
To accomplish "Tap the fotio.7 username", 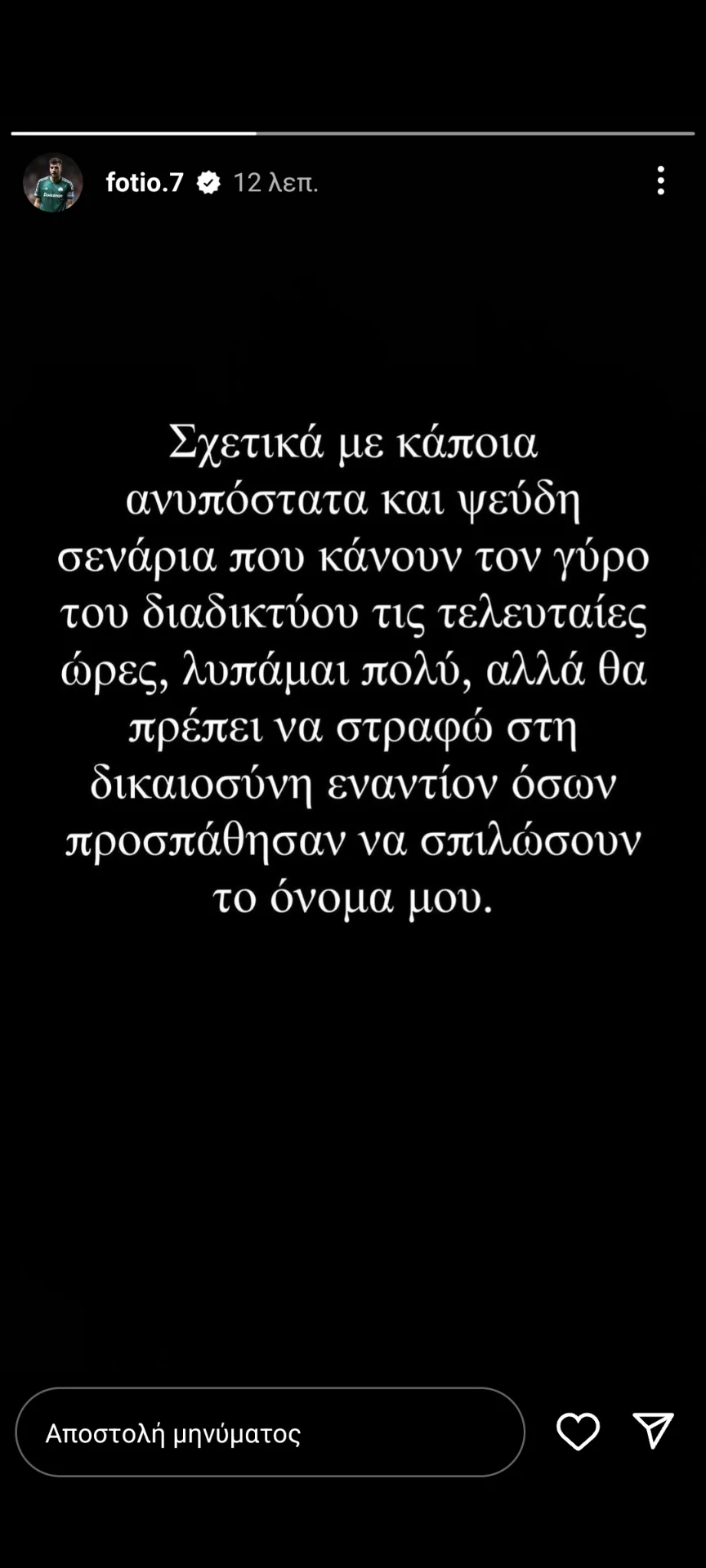I will pyautogui.click(x=145, y=182).
